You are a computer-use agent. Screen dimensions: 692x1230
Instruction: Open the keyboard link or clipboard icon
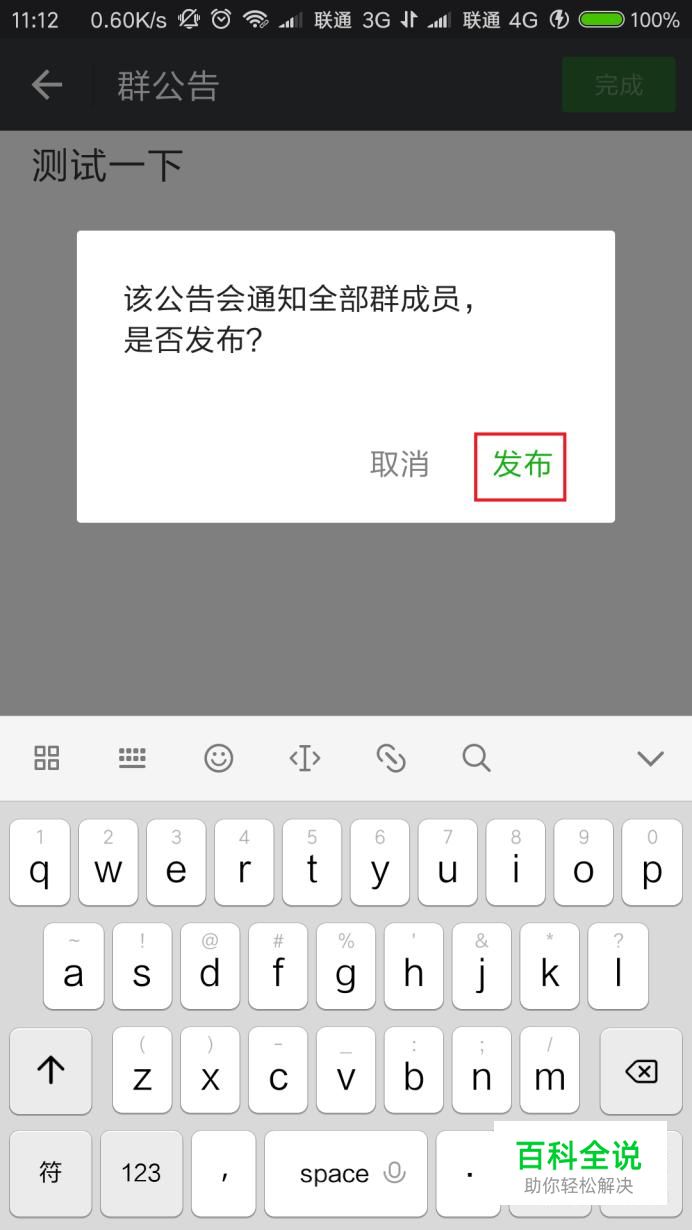click(x=391, y=758)
